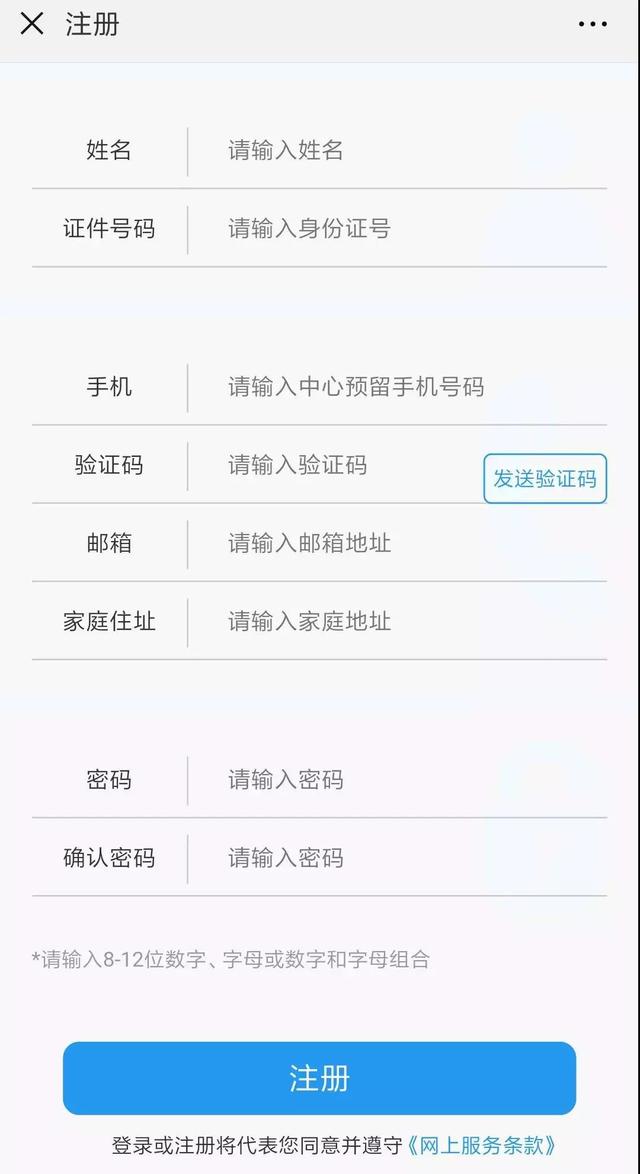Screen dimensions: 640x1174
Task: Close the registration page
Action: [32, 25]
